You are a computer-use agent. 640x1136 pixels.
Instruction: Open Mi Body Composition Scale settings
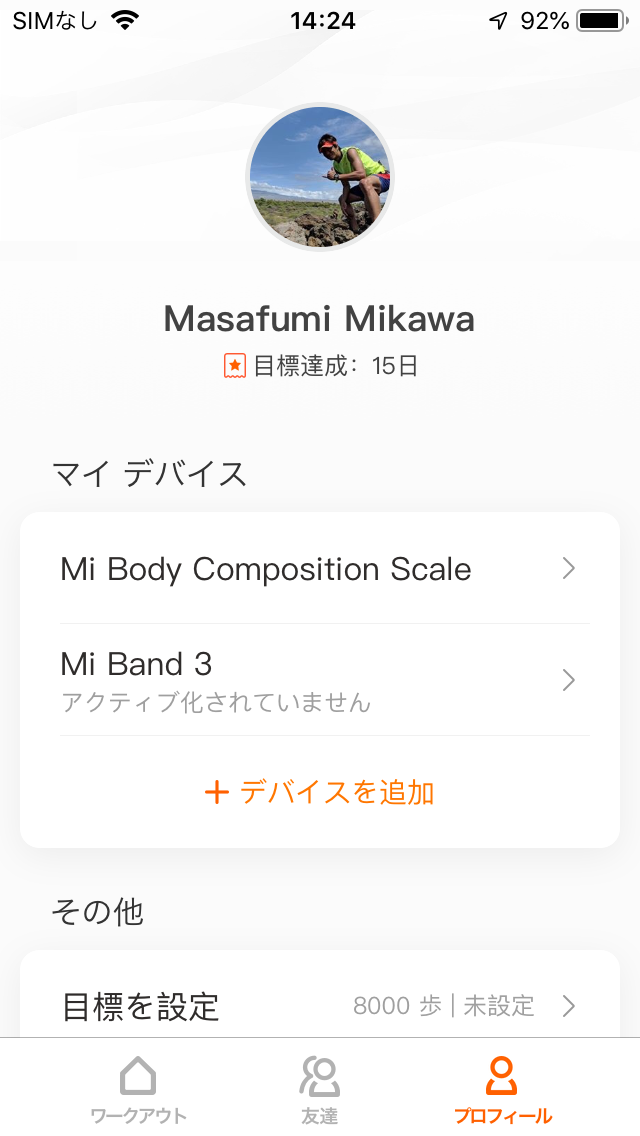(320, 569)
